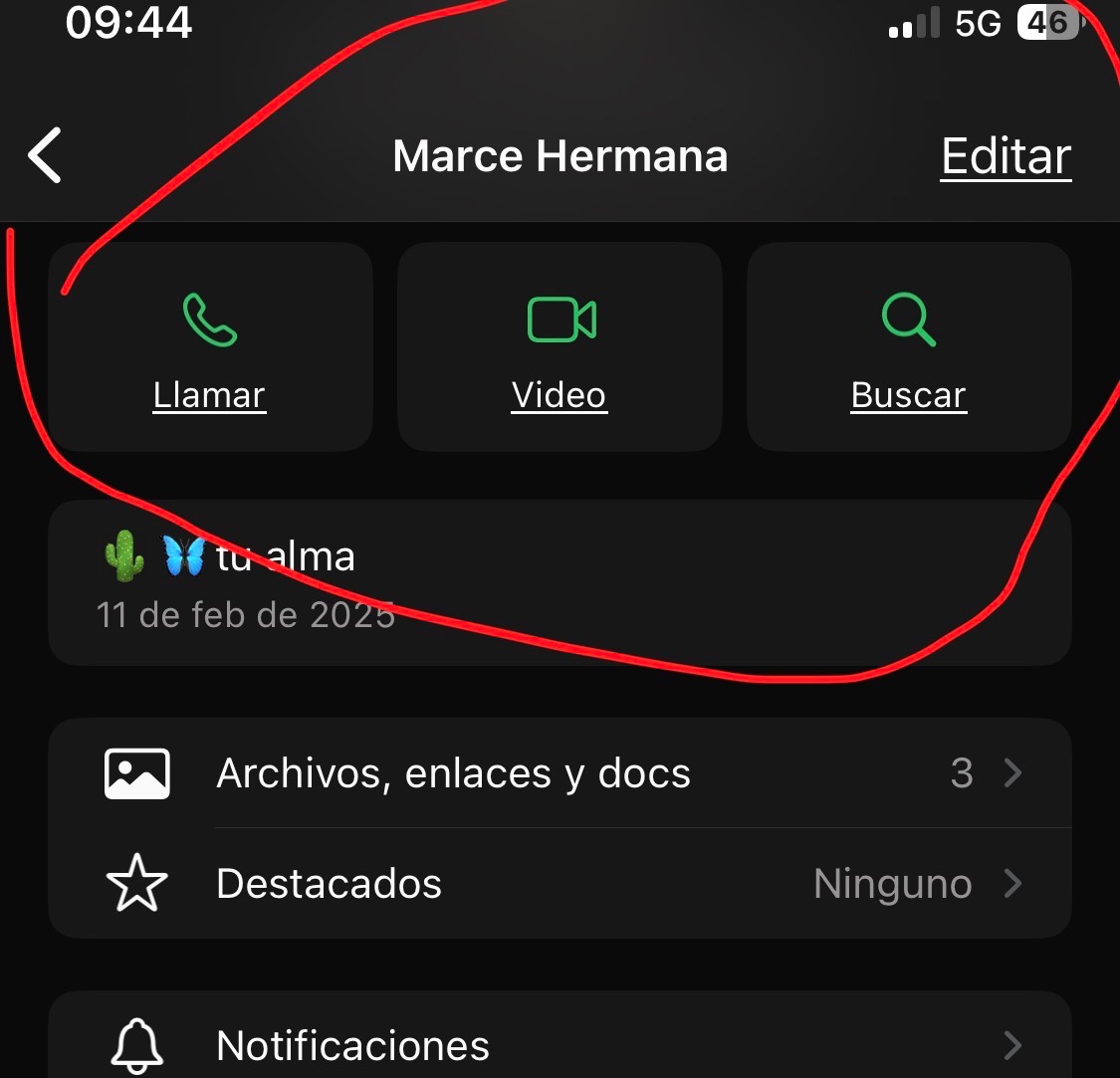Open Notificaciones settings
1120x1078 pixels.
pos(560,1044)
